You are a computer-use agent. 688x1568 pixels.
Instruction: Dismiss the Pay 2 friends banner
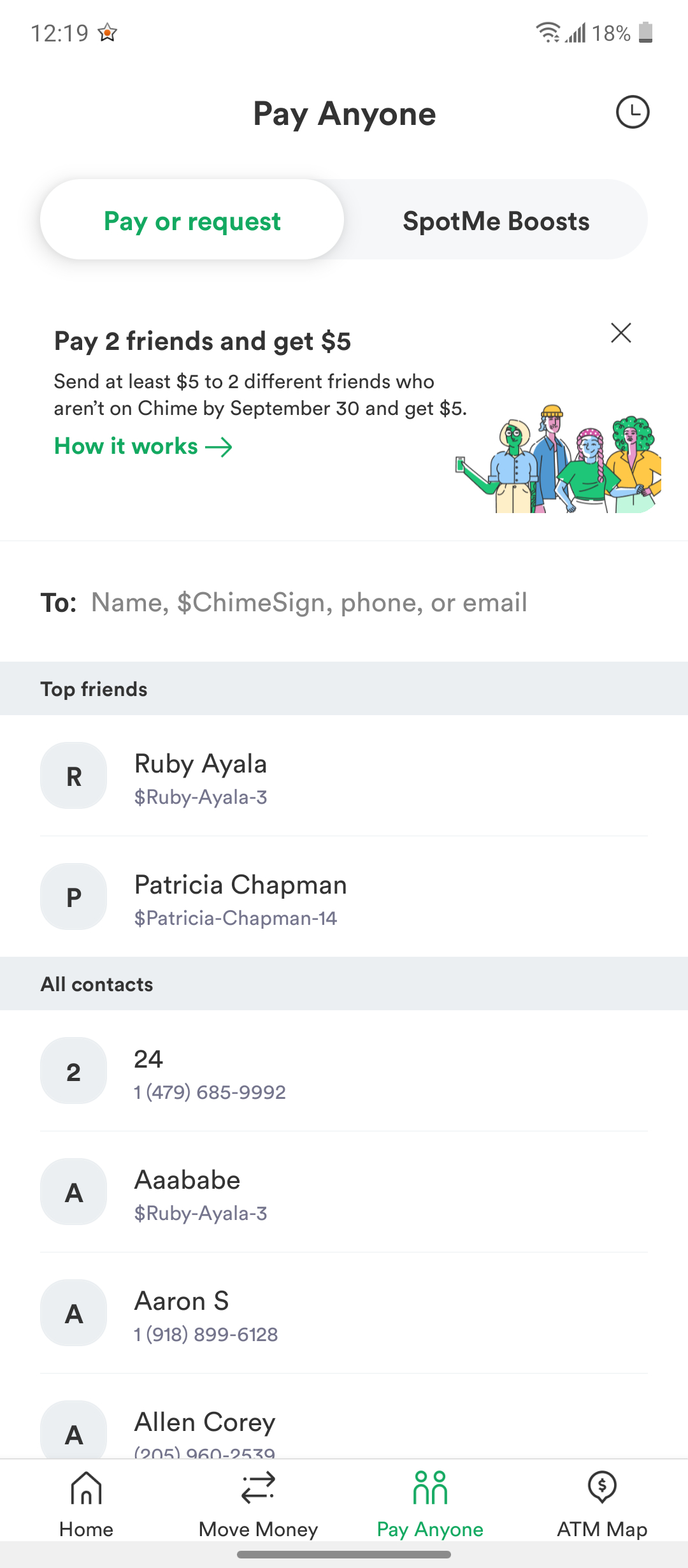tap(621, 333)
